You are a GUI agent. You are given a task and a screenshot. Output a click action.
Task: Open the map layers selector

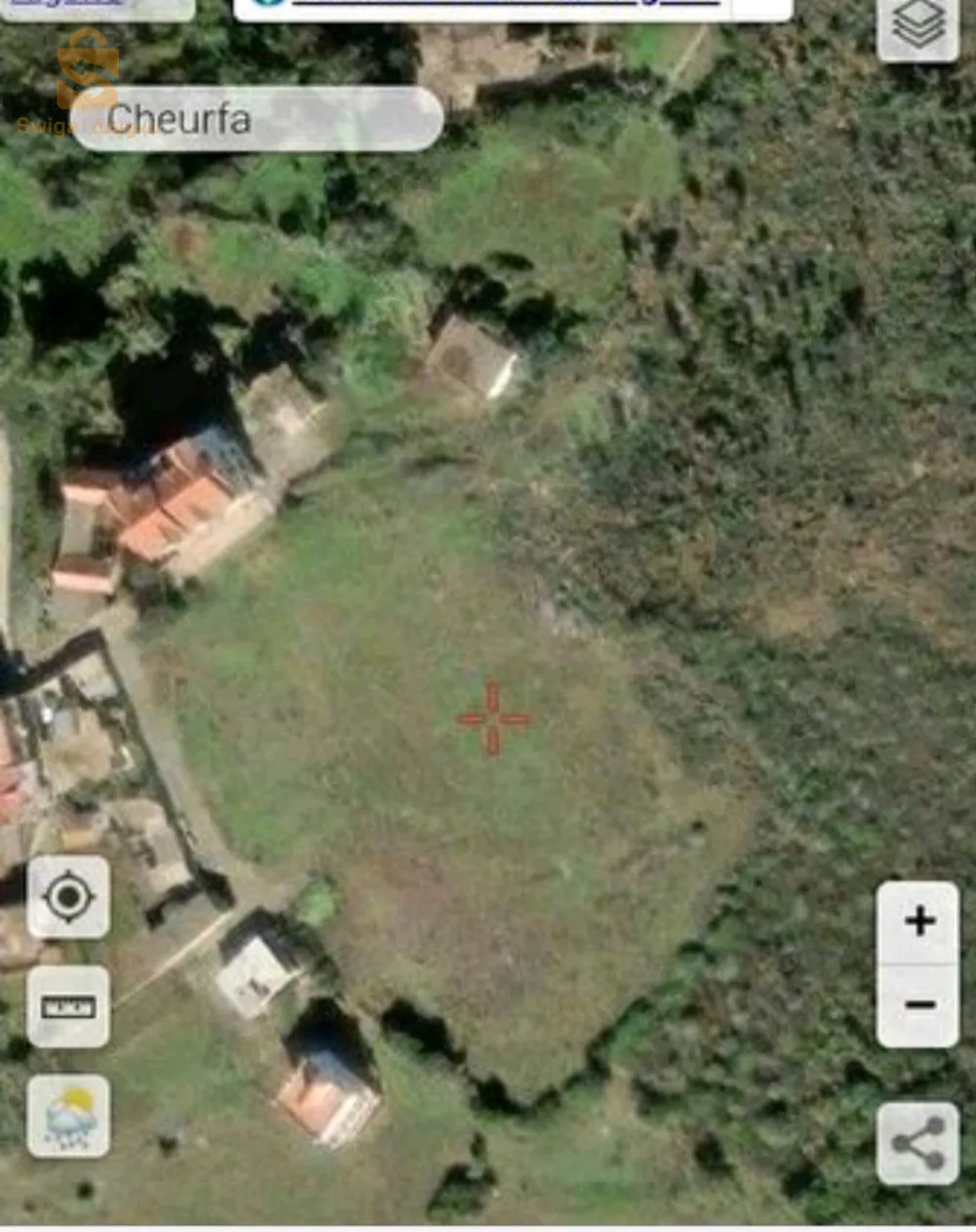tap(917, 27)
